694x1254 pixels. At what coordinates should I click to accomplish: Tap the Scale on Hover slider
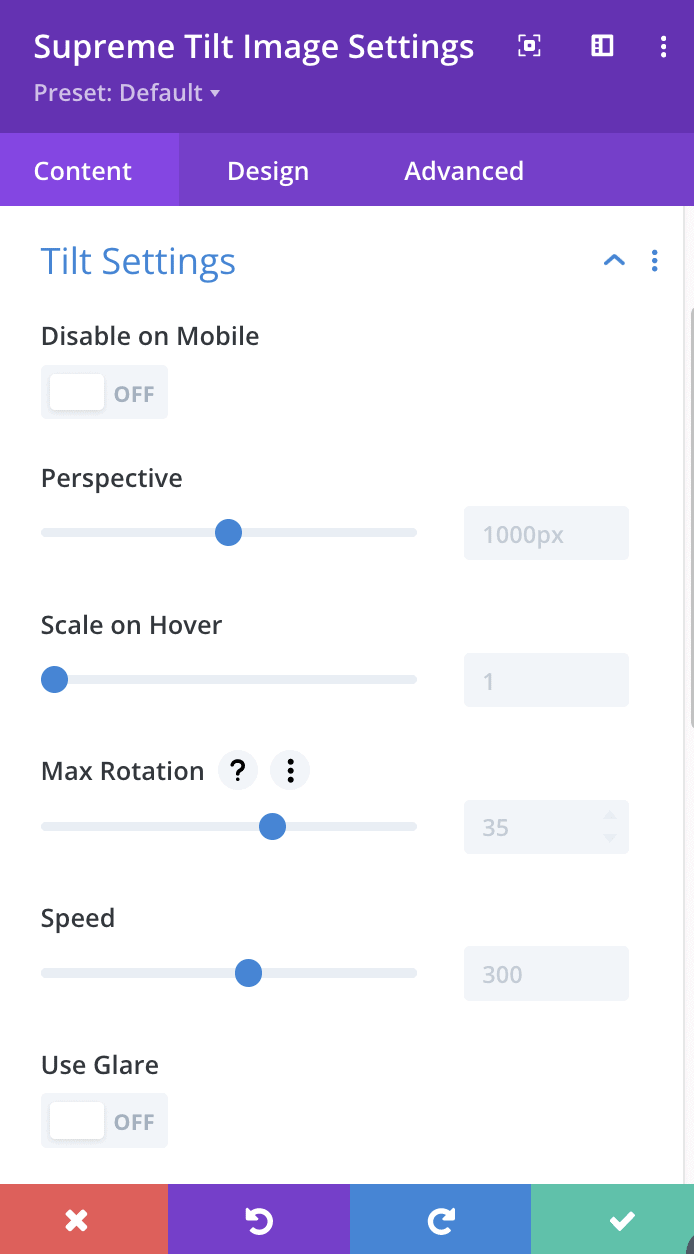(229, 680)
